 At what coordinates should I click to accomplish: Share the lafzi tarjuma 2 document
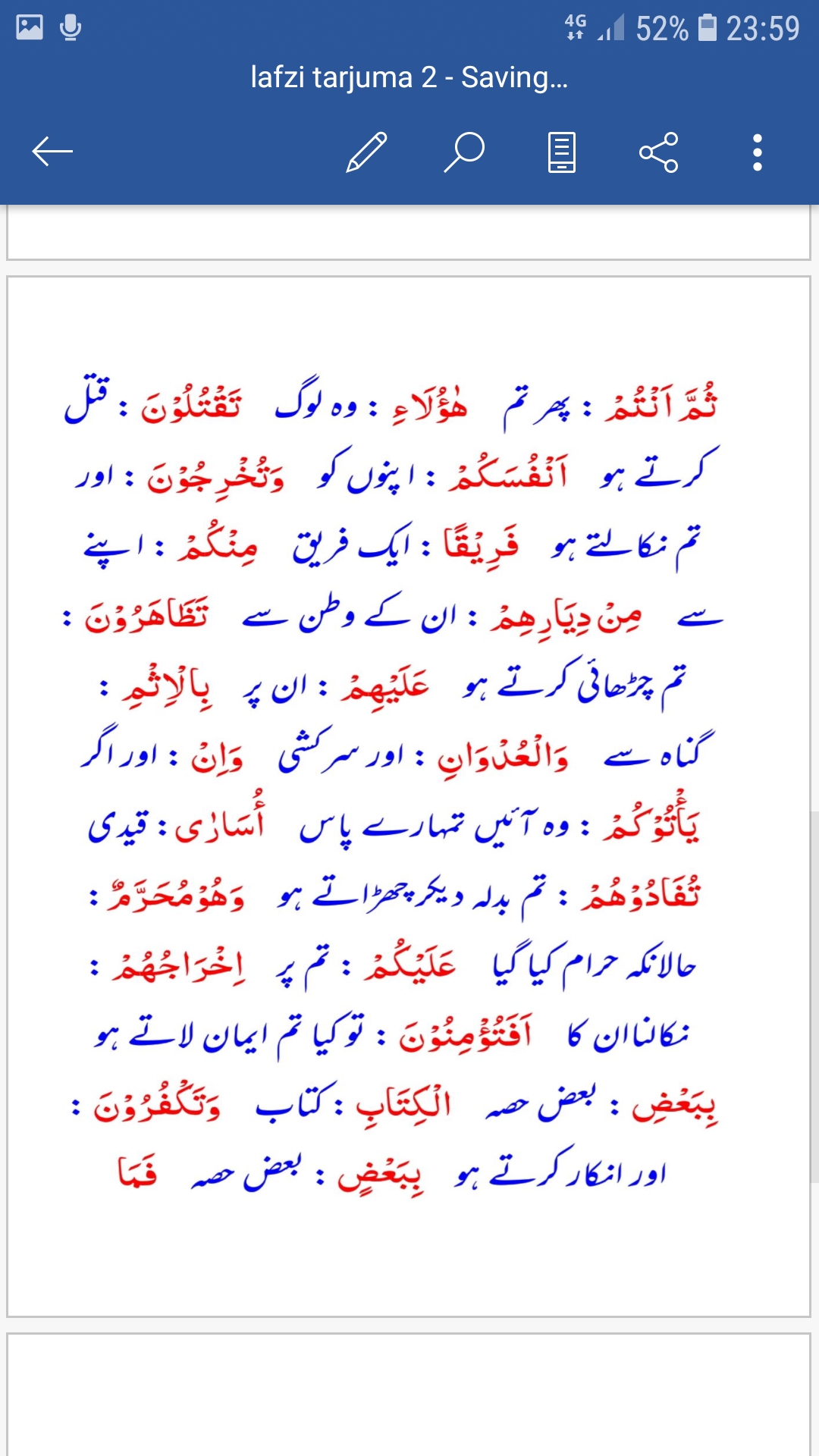click(658, 152)
